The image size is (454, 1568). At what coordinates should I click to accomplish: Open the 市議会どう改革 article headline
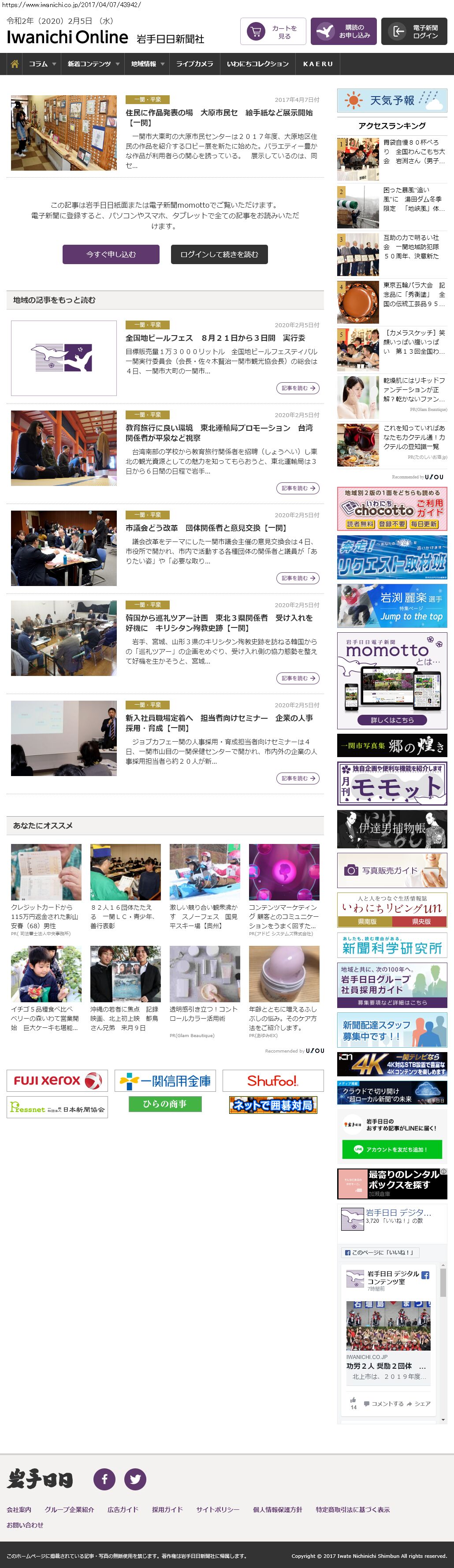(206, 528)
